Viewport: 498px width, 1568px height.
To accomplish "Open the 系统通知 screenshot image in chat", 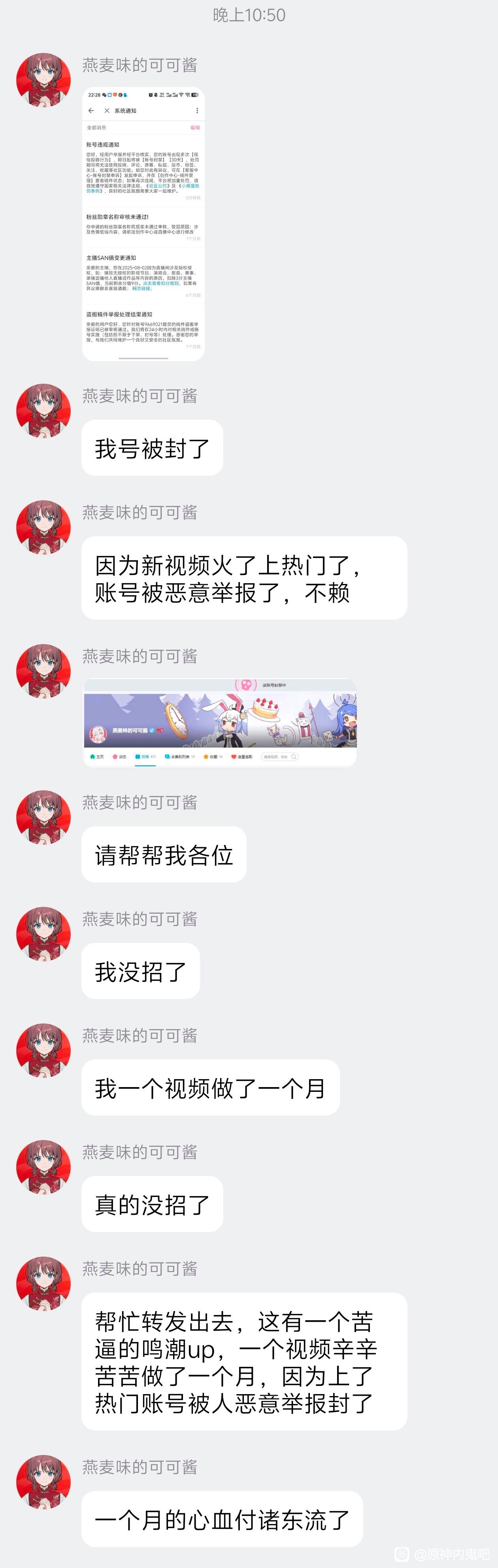I will point(143,224).
